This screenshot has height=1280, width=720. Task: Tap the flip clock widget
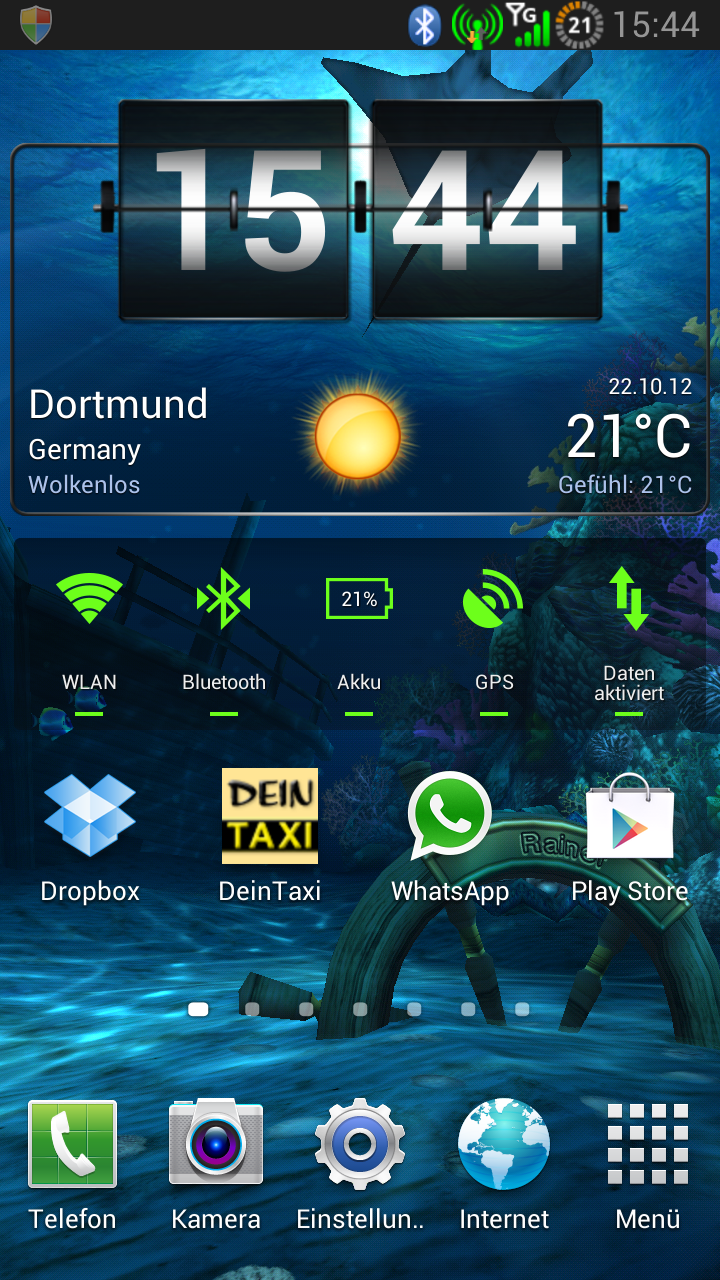coord(360,210)
